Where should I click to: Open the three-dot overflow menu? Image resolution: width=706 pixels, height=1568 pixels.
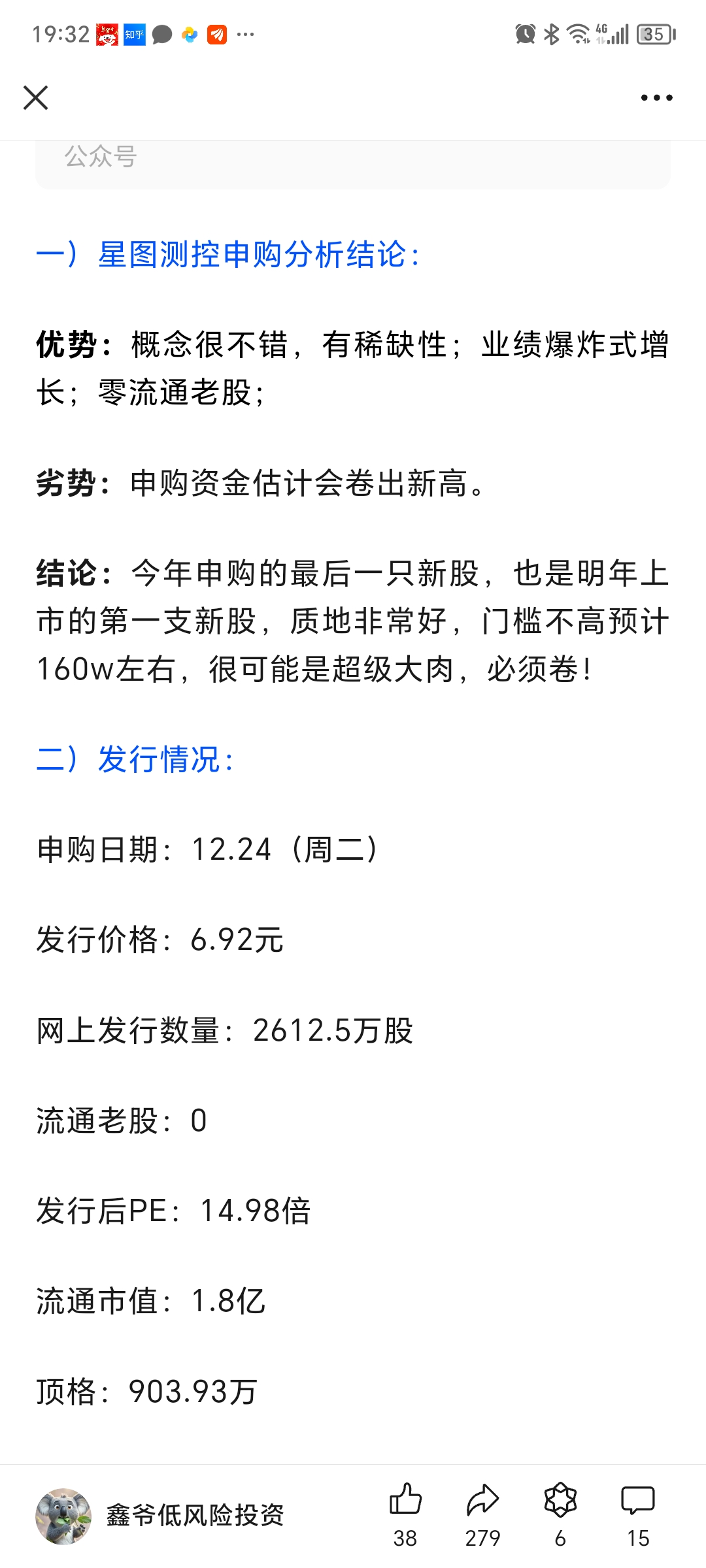[656, 98]
